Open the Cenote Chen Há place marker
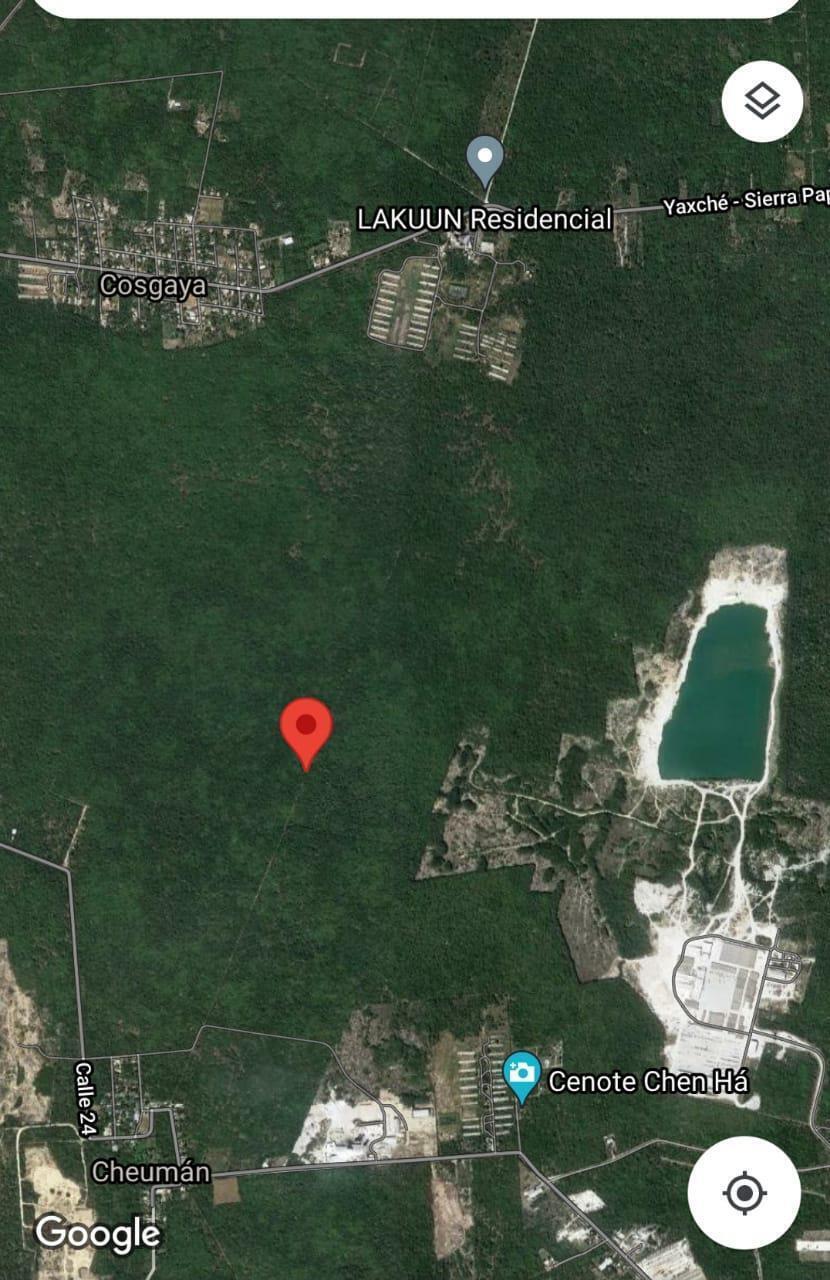Screen dimensions: 830x1280 (x=522, y=1075)
